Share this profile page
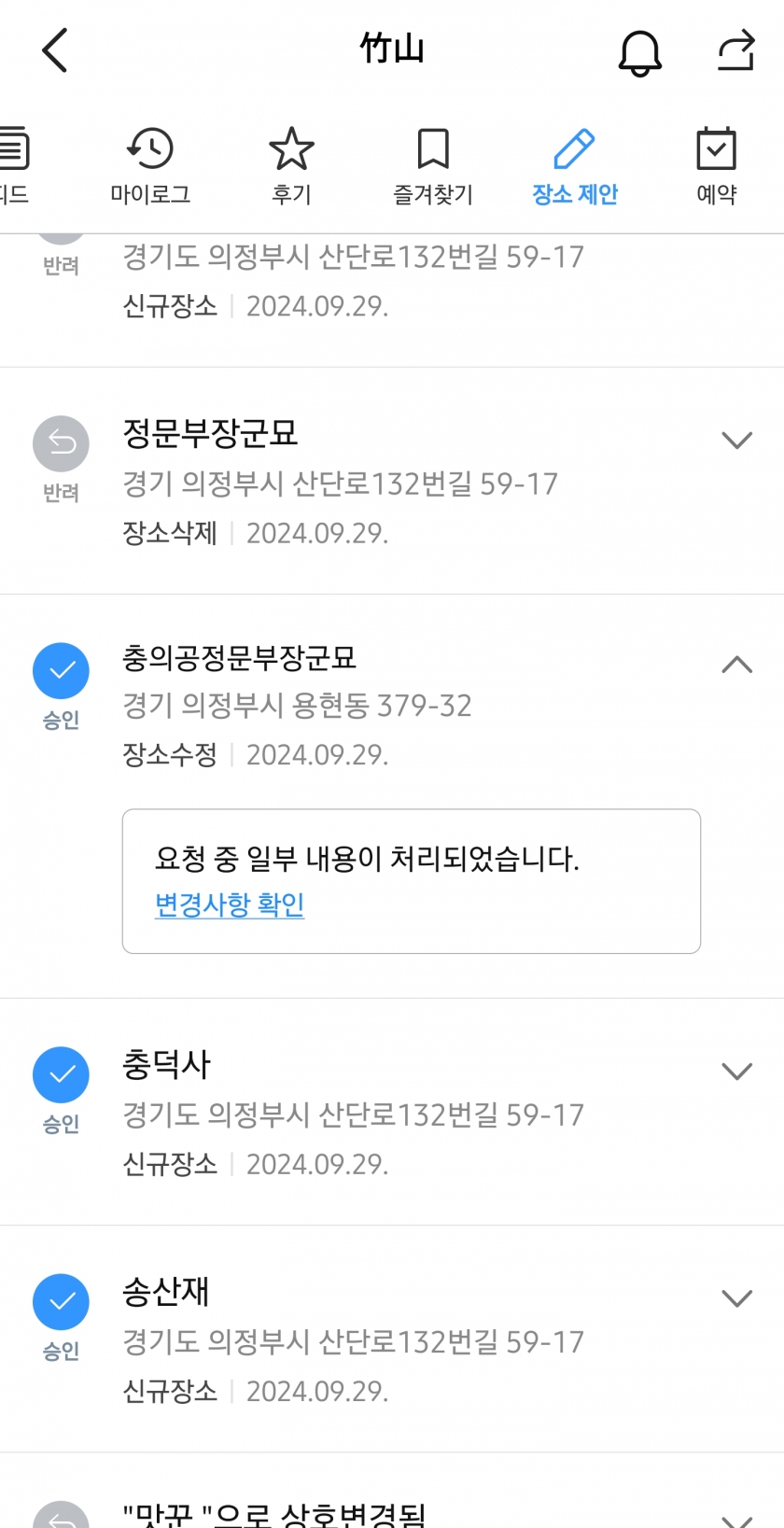Viewport: 784px width, 1528px height. click(735, 50)
